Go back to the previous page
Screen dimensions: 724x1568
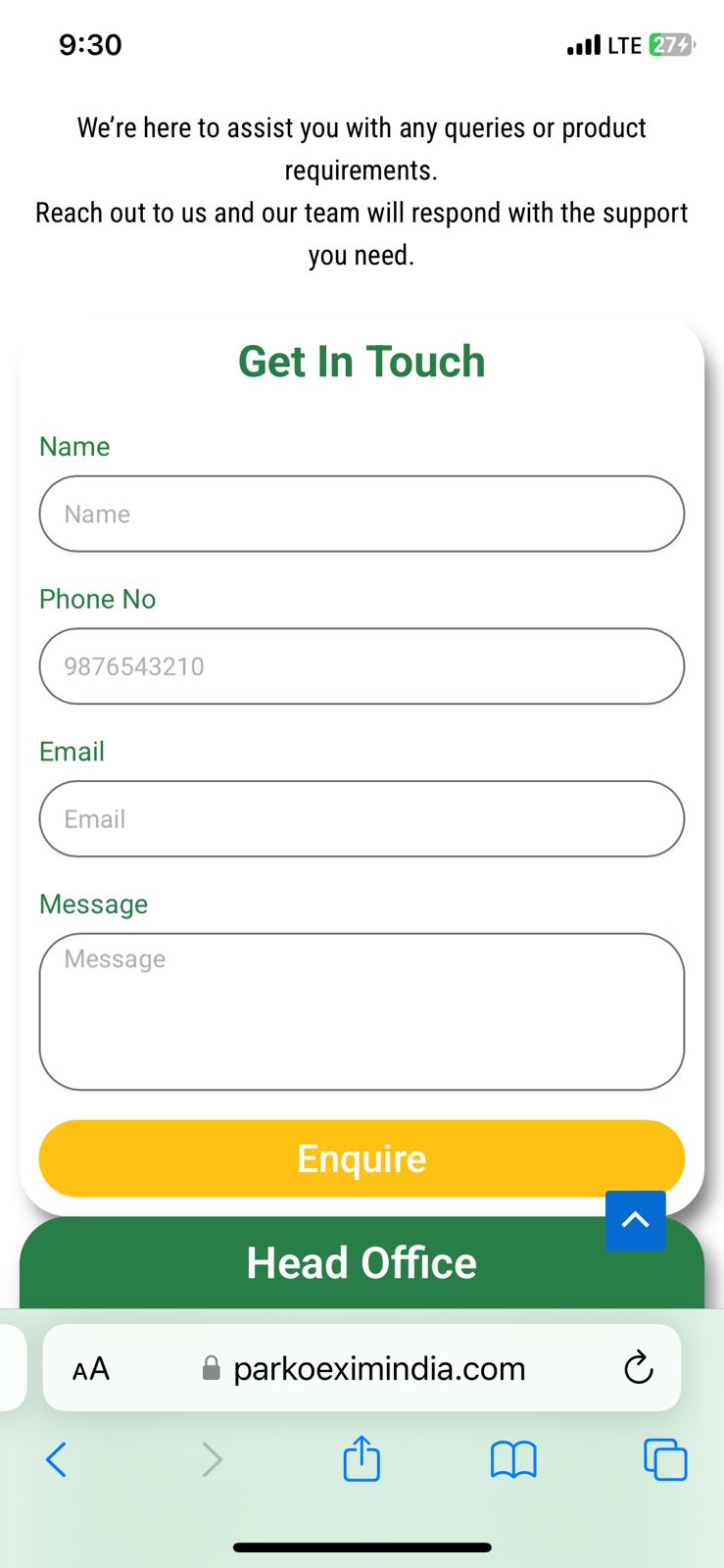click(x=57, y=1459)
